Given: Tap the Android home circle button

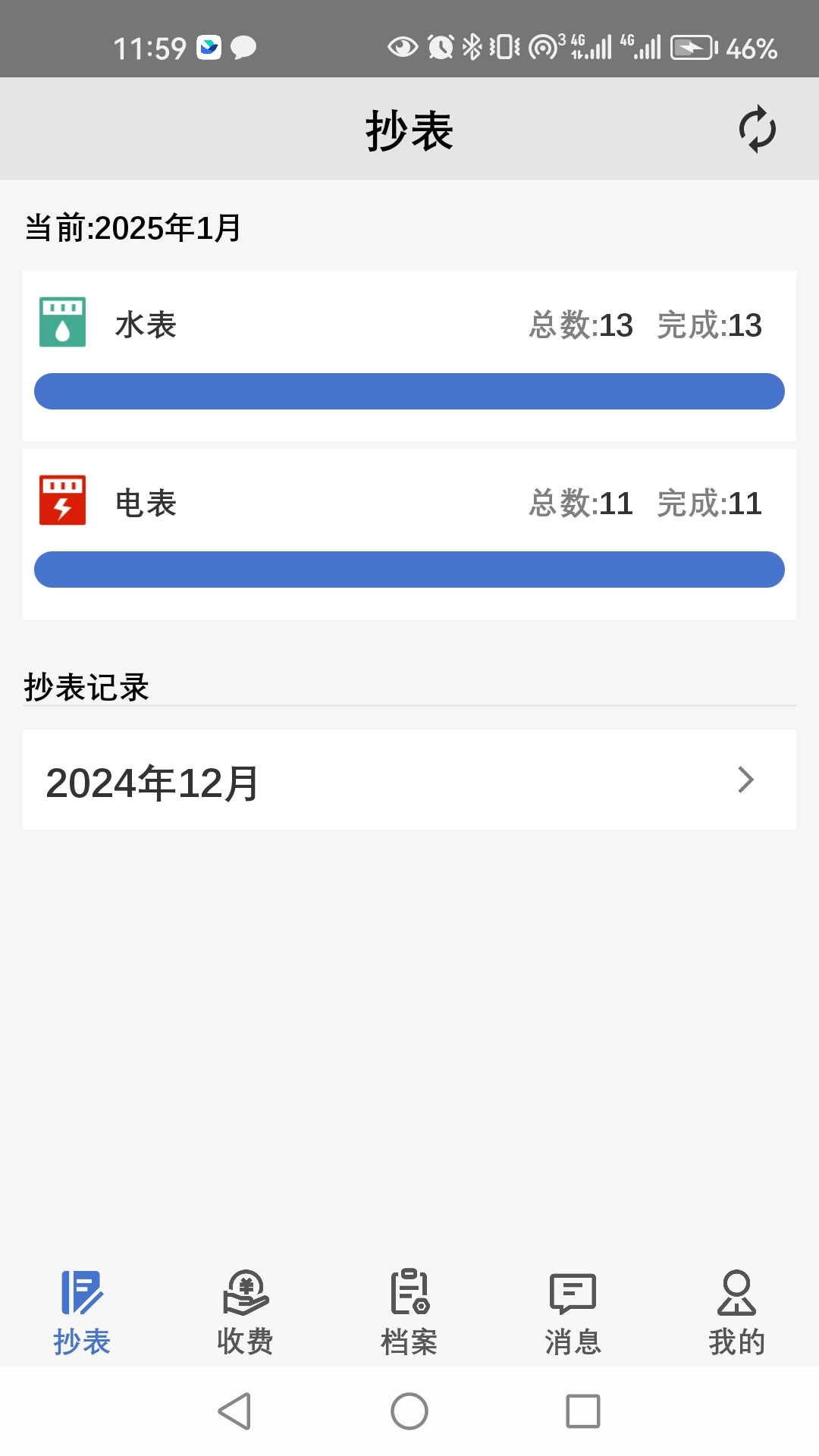Looking at the screenshot, I should coord(409,1412).
